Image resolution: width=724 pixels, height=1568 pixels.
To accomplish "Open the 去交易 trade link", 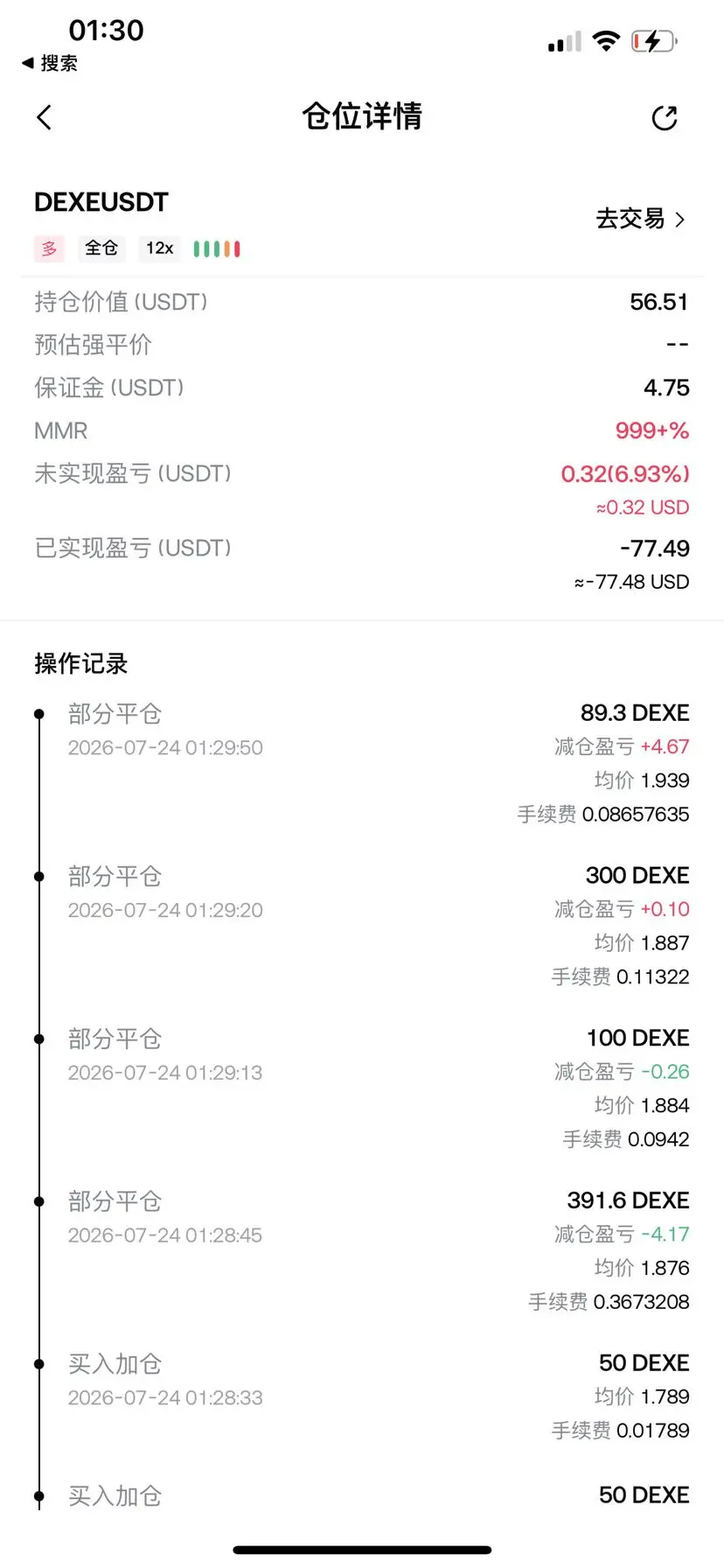I will [640, 219].
